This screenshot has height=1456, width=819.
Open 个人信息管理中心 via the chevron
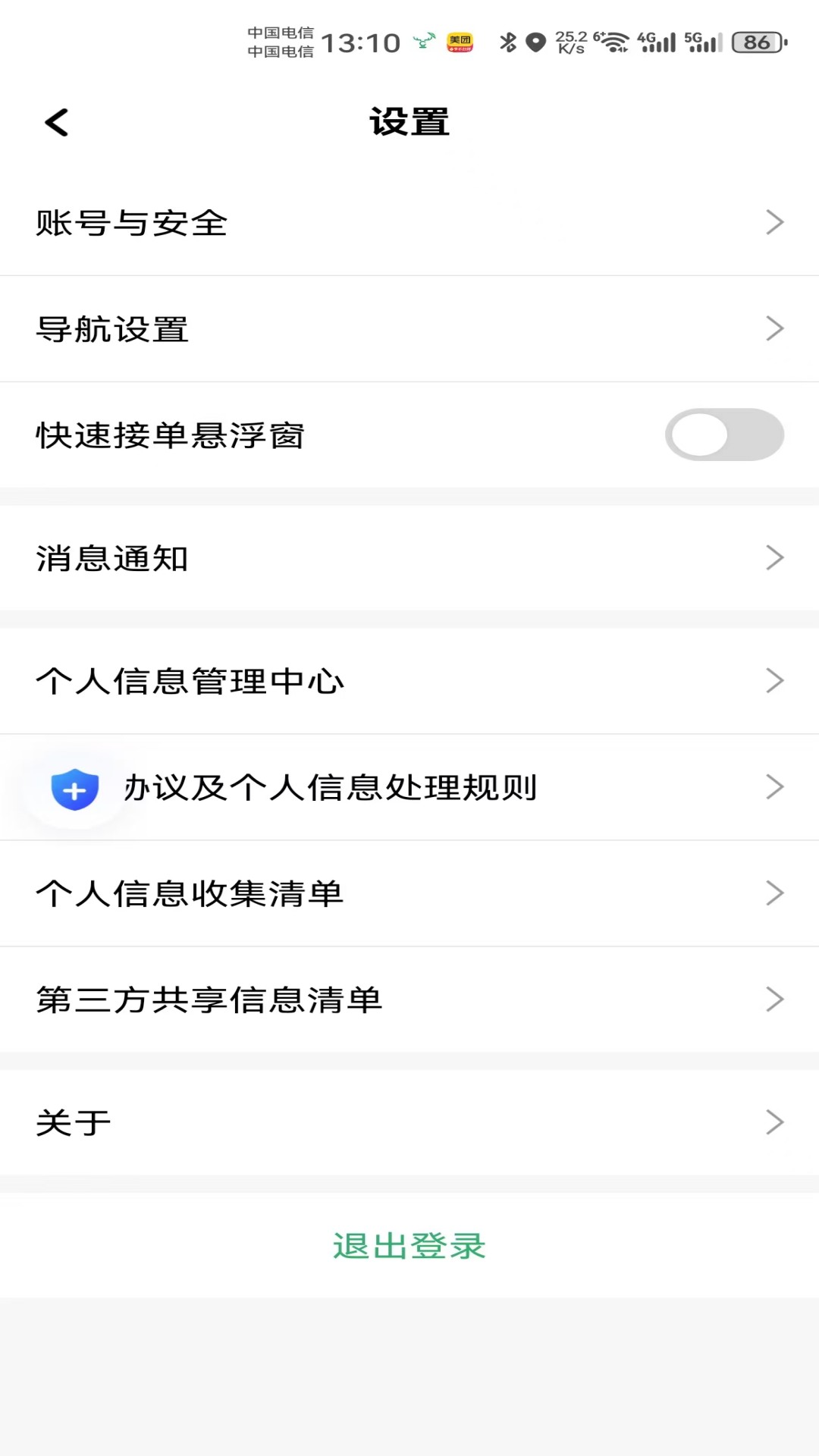[x=775, y=680]
